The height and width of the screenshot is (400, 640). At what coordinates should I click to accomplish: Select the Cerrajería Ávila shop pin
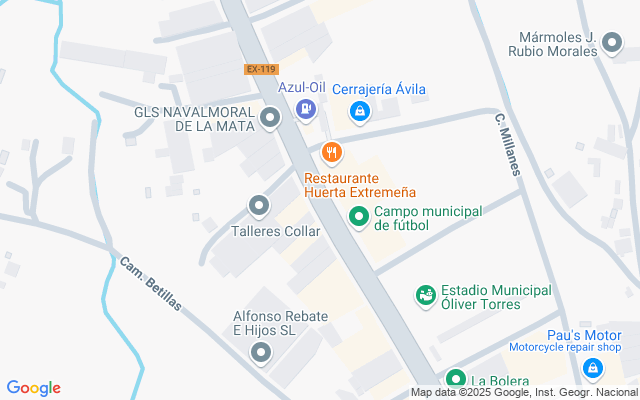(x=359, y=111)
